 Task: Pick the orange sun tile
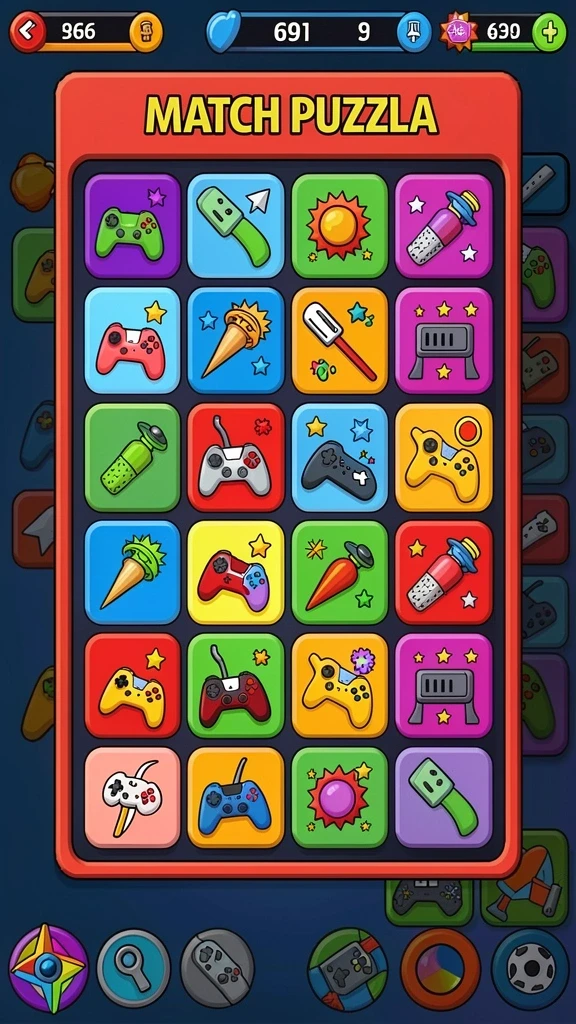[340, 226]
